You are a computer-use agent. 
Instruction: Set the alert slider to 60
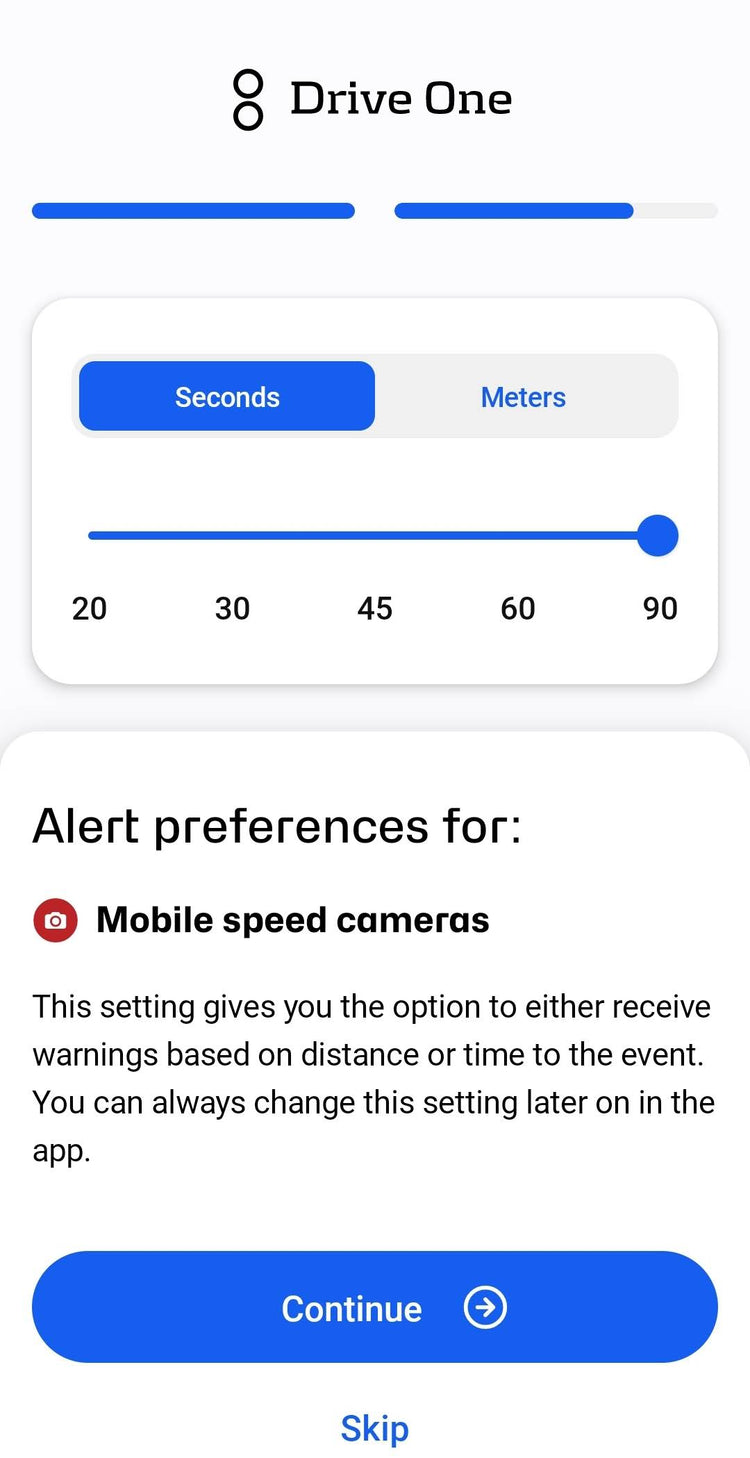(x=517, y=536)
